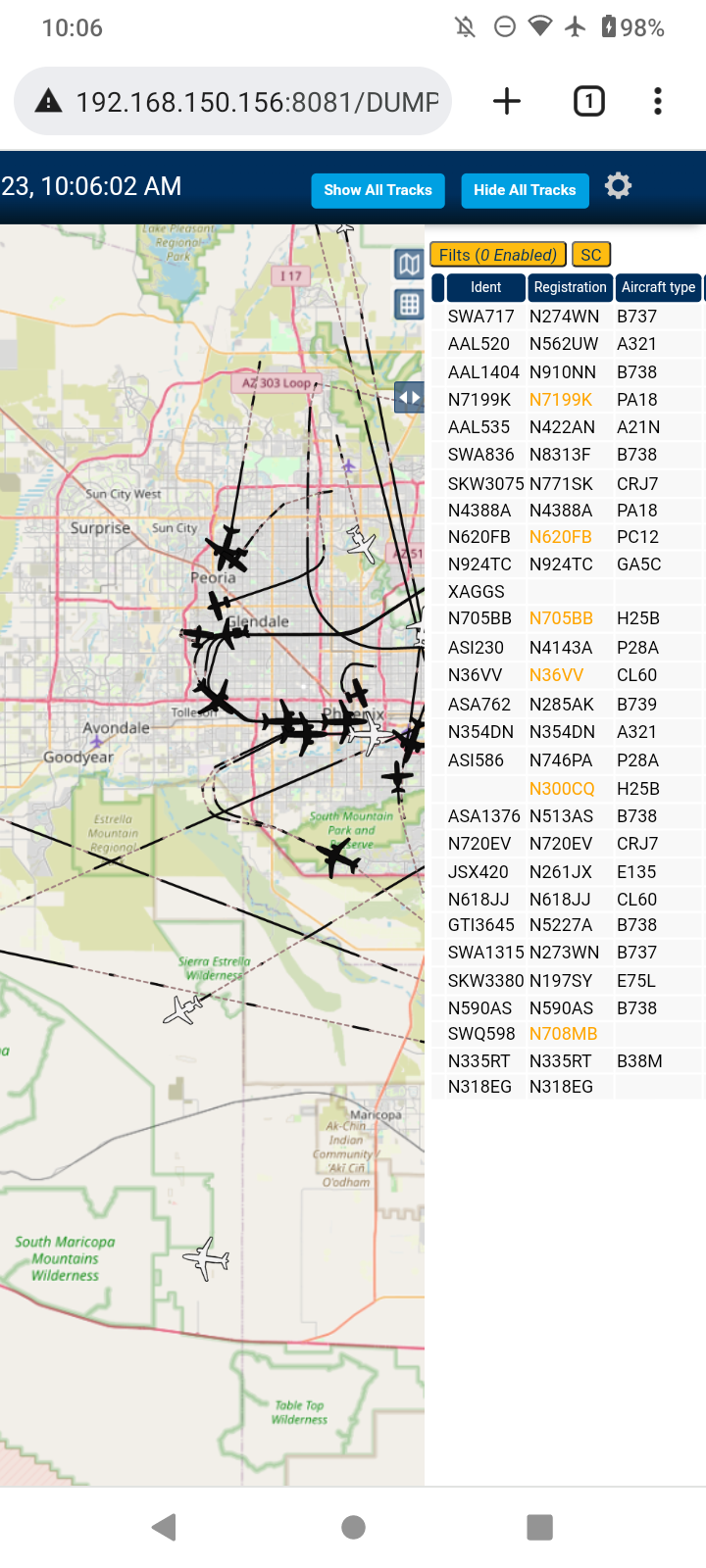
Task: Sort table by Aircraft type column
Action: point(658,287)
